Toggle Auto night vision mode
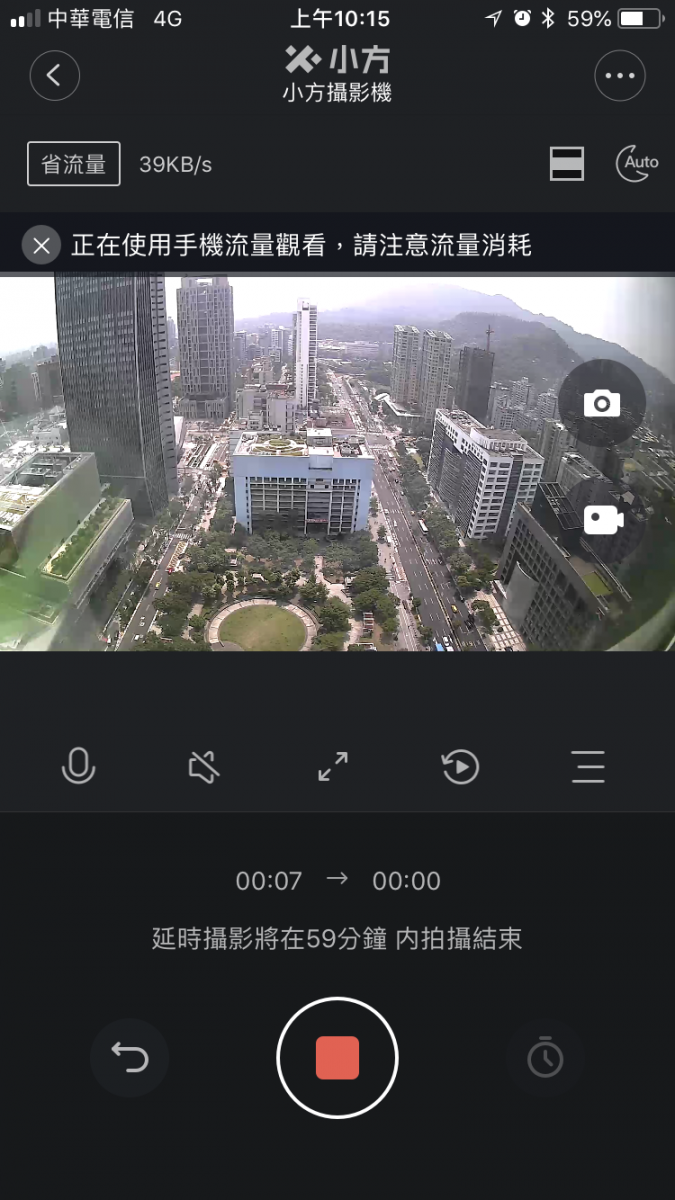The image size is (675, 1200). (x=637, y=163)
